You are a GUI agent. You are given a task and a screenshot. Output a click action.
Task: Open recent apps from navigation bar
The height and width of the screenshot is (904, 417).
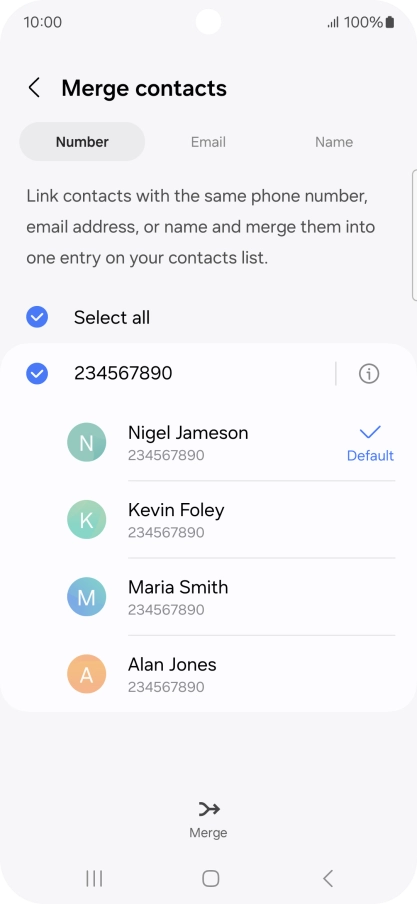tap(94, 878)
